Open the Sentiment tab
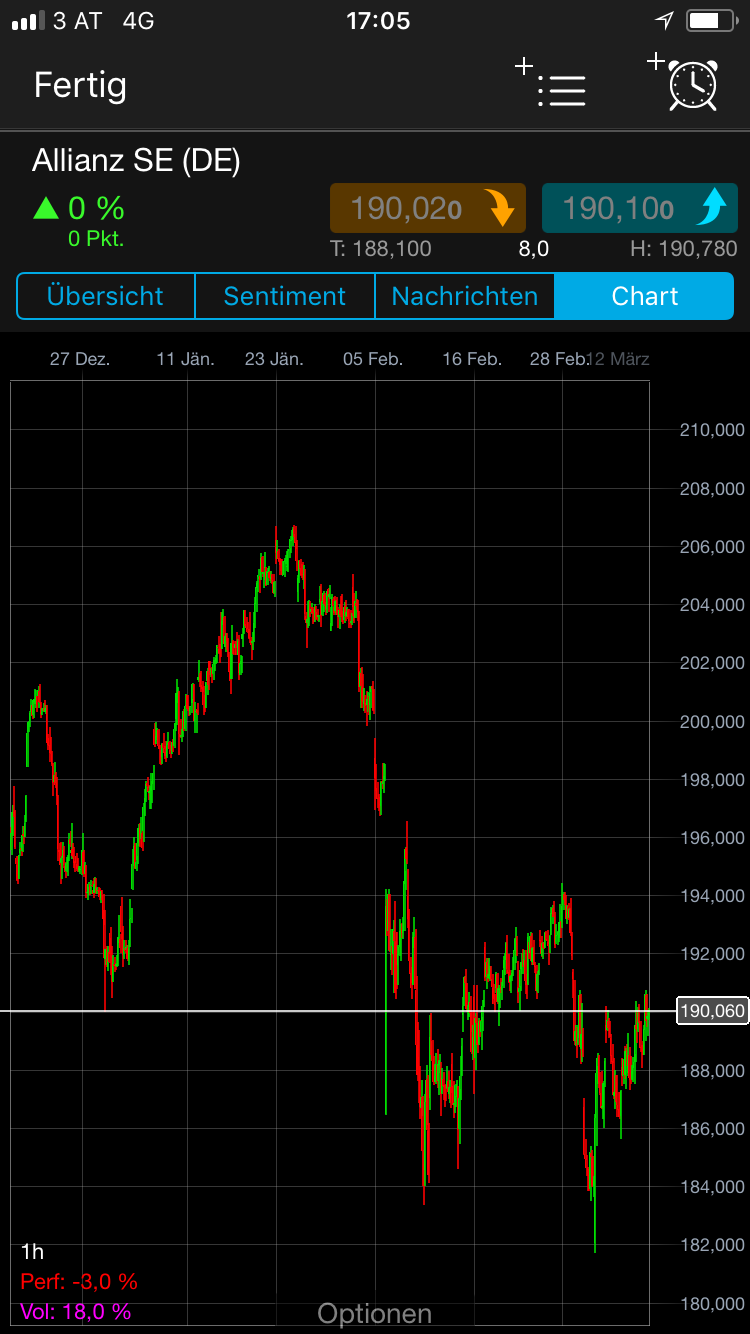Viewport: 750px width, 1334px height. click(284, 296)
